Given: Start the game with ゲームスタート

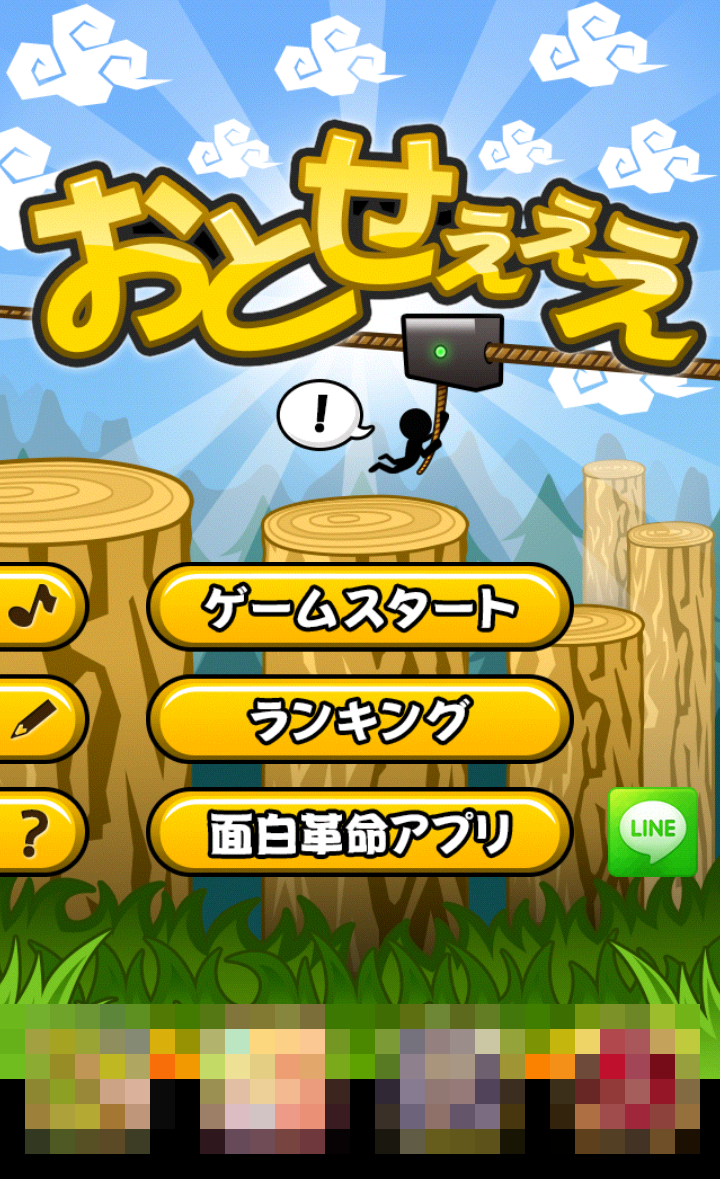Looking at the screenshot, I should [360, 607].
